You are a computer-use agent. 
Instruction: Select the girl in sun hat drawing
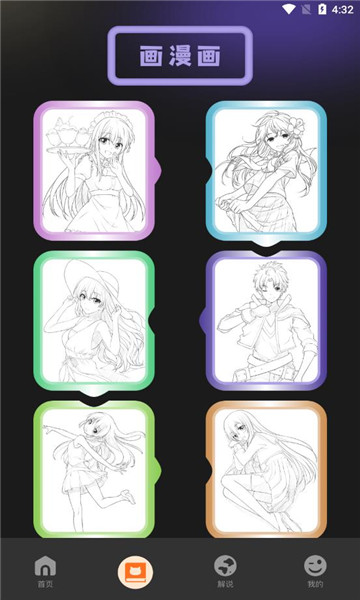(94, 321)
